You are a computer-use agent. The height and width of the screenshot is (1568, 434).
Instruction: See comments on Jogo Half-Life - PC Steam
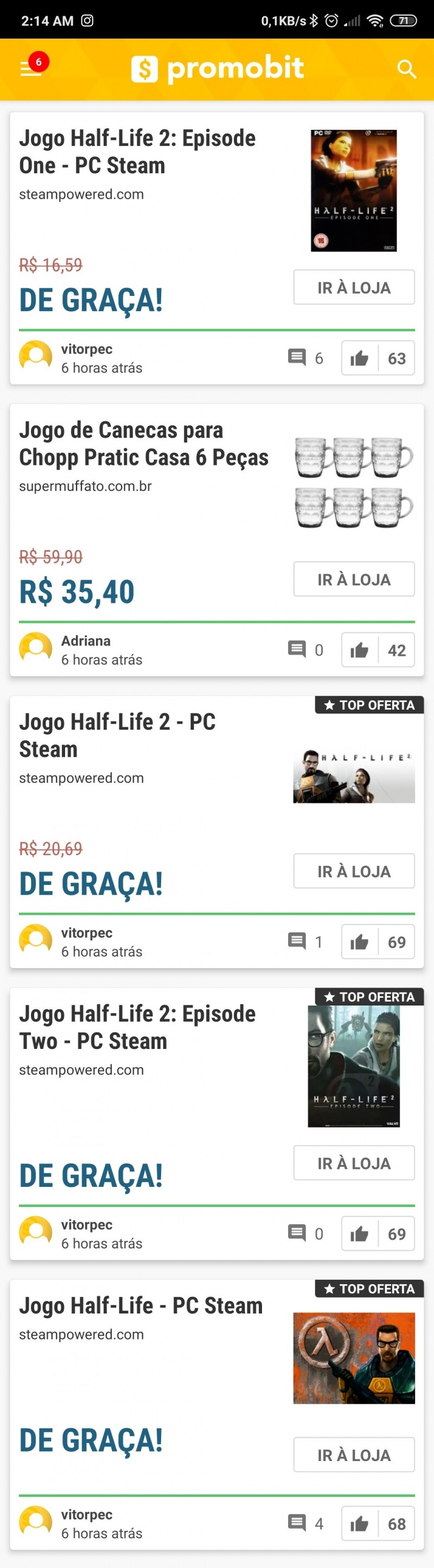coord(305,1523)
